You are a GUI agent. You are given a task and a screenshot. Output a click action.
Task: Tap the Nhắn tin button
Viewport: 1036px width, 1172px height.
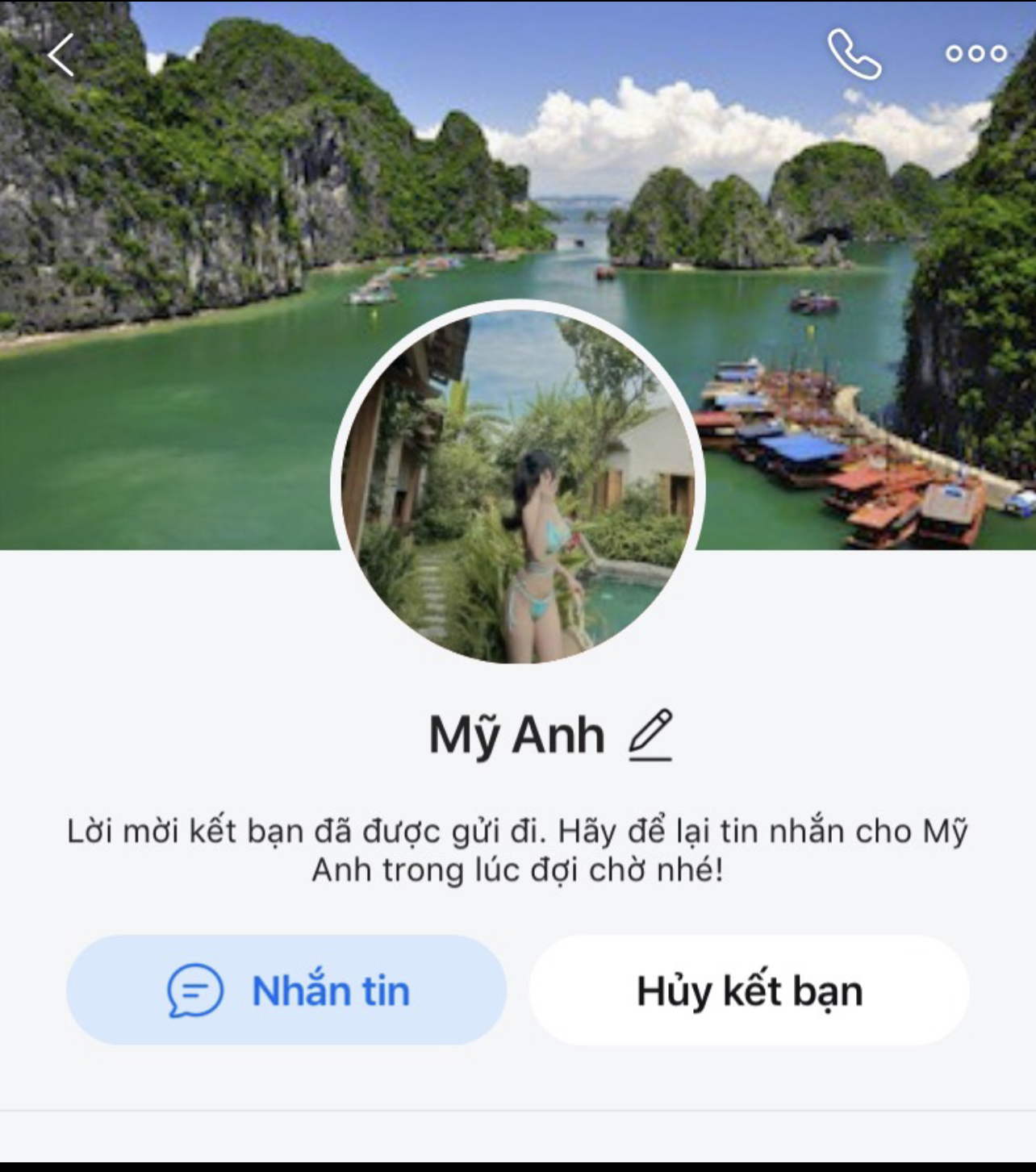286,990
